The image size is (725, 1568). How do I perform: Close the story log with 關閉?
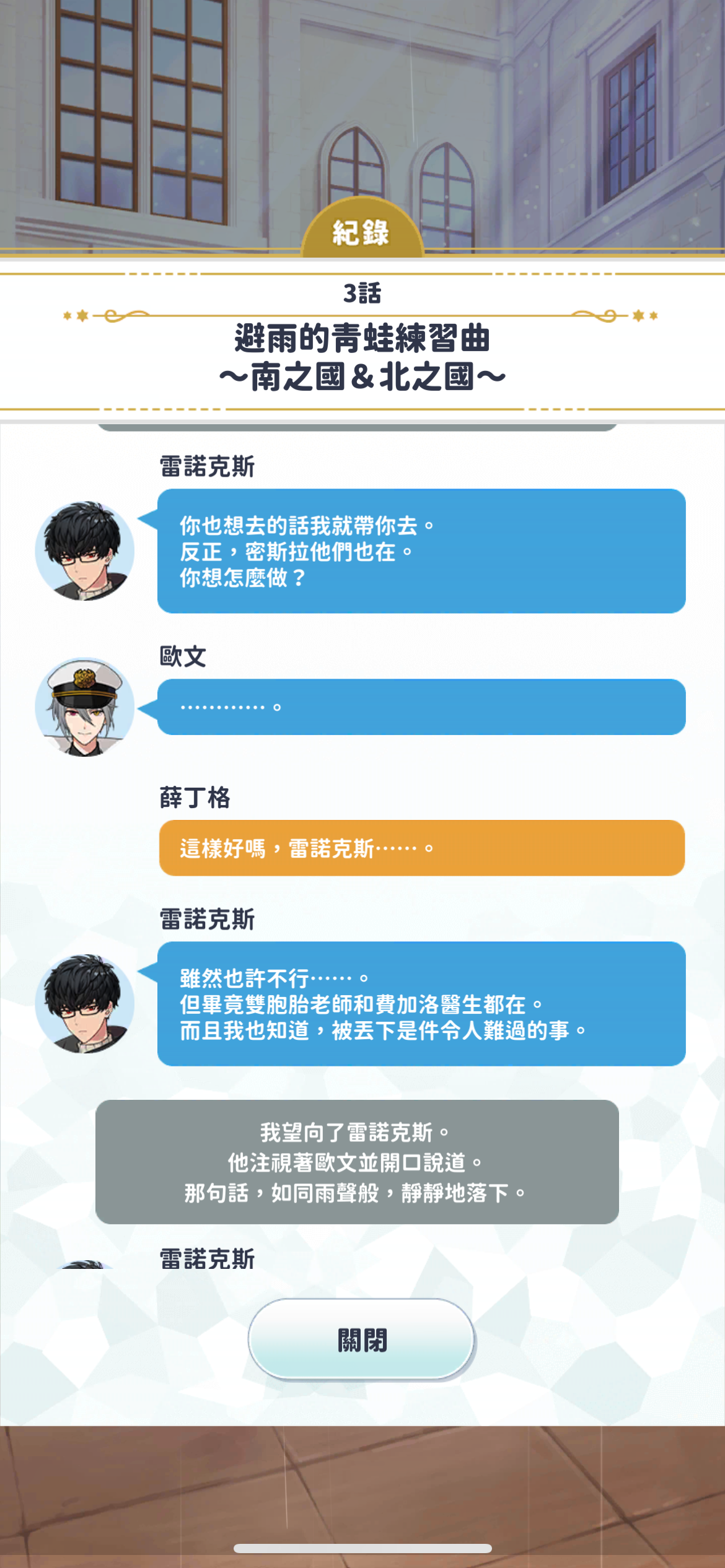[x=362, y=1339]
